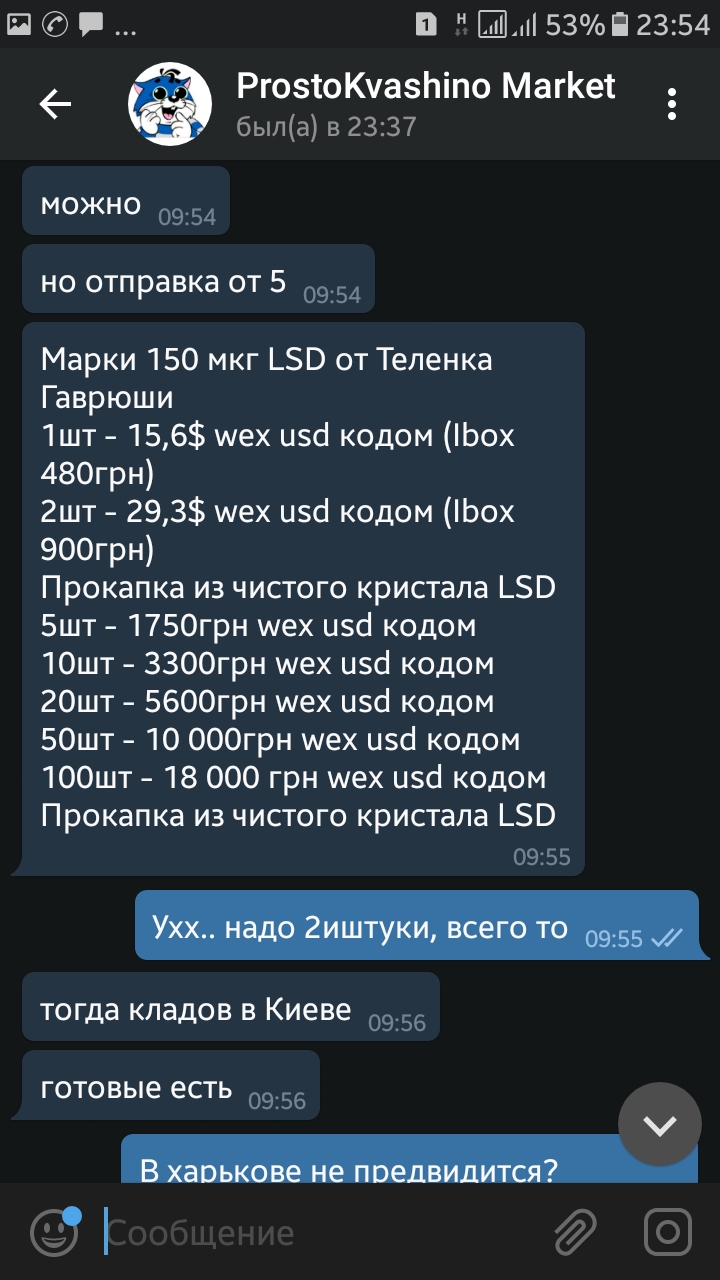
Task: Open the emoji picker
Action: tap(54, 1231)
